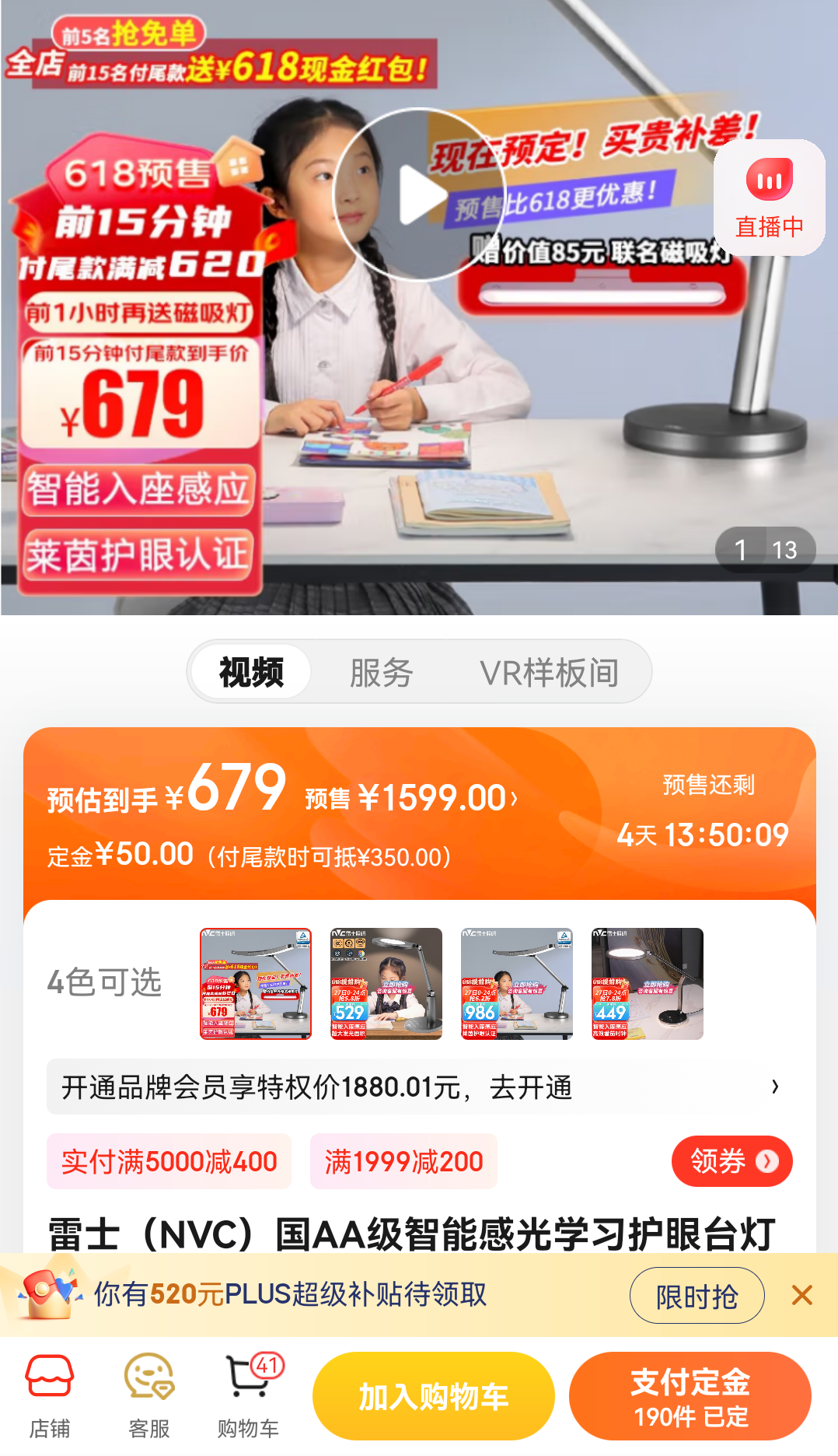Tap 支付定金 to pay the deposit
Viewport: 838px width, 1456px height.
(690, 1396)
